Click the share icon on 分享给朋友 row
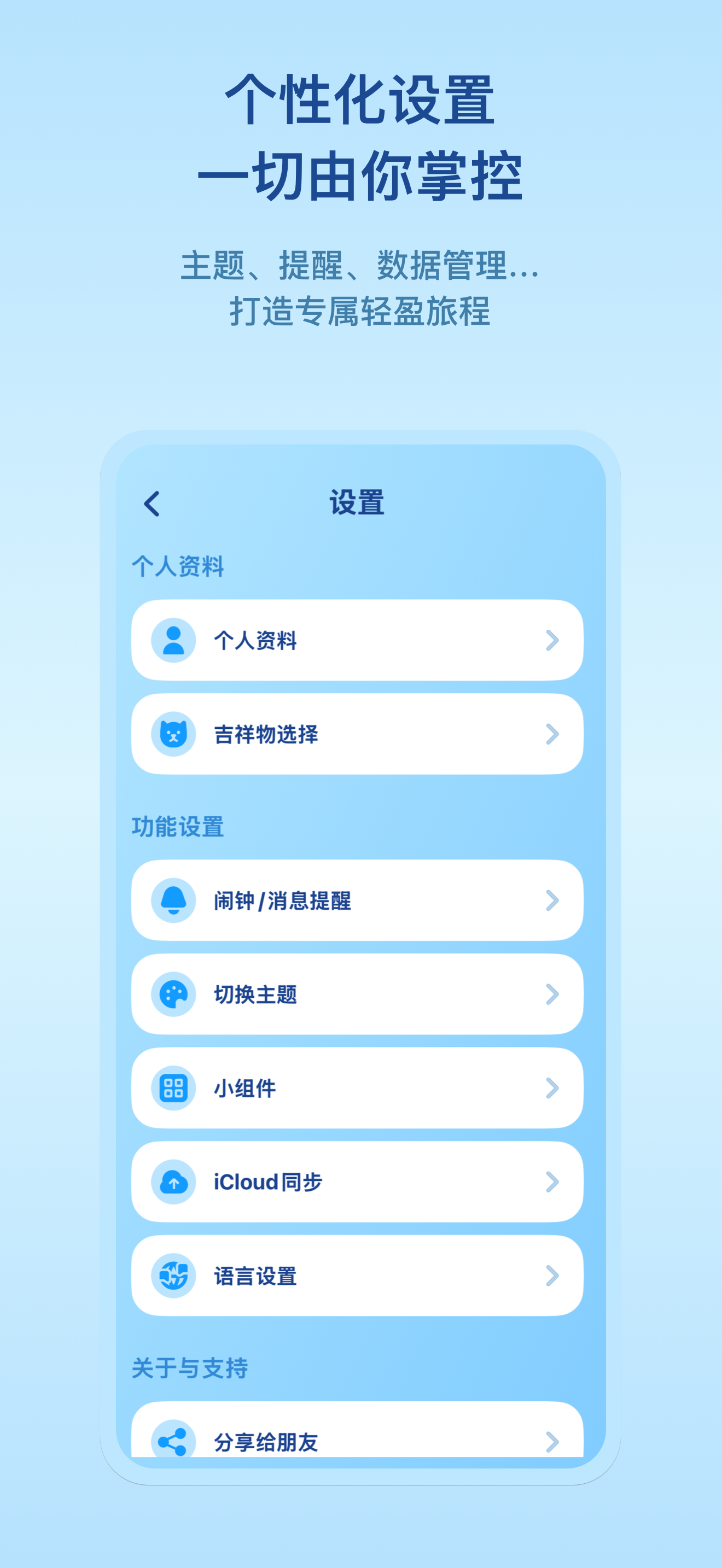 tap(173, 1443)
